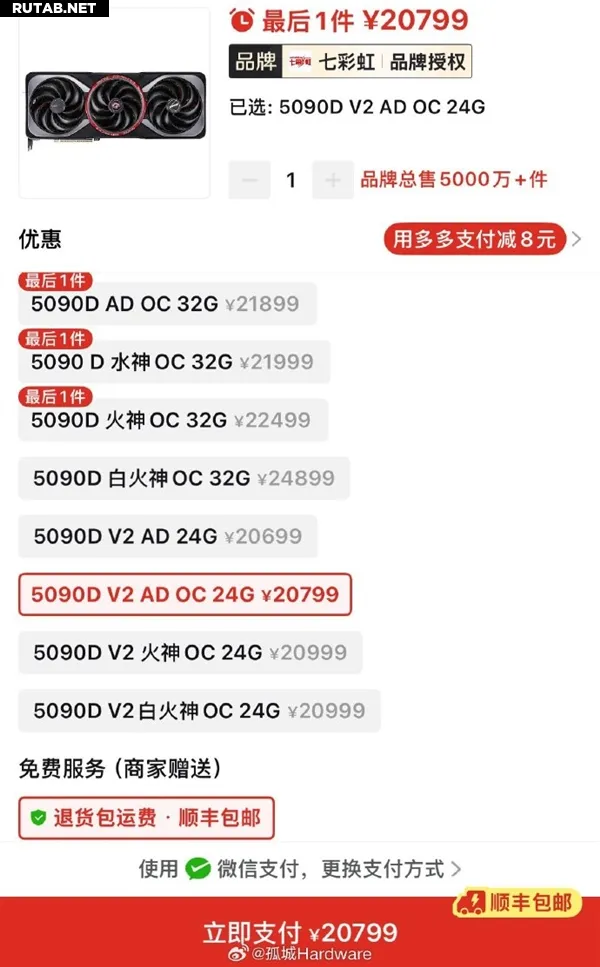This screenshot has width=600, height=967.
Task: Select the 5090D AD OC 32G option
Action: (167, 303)
